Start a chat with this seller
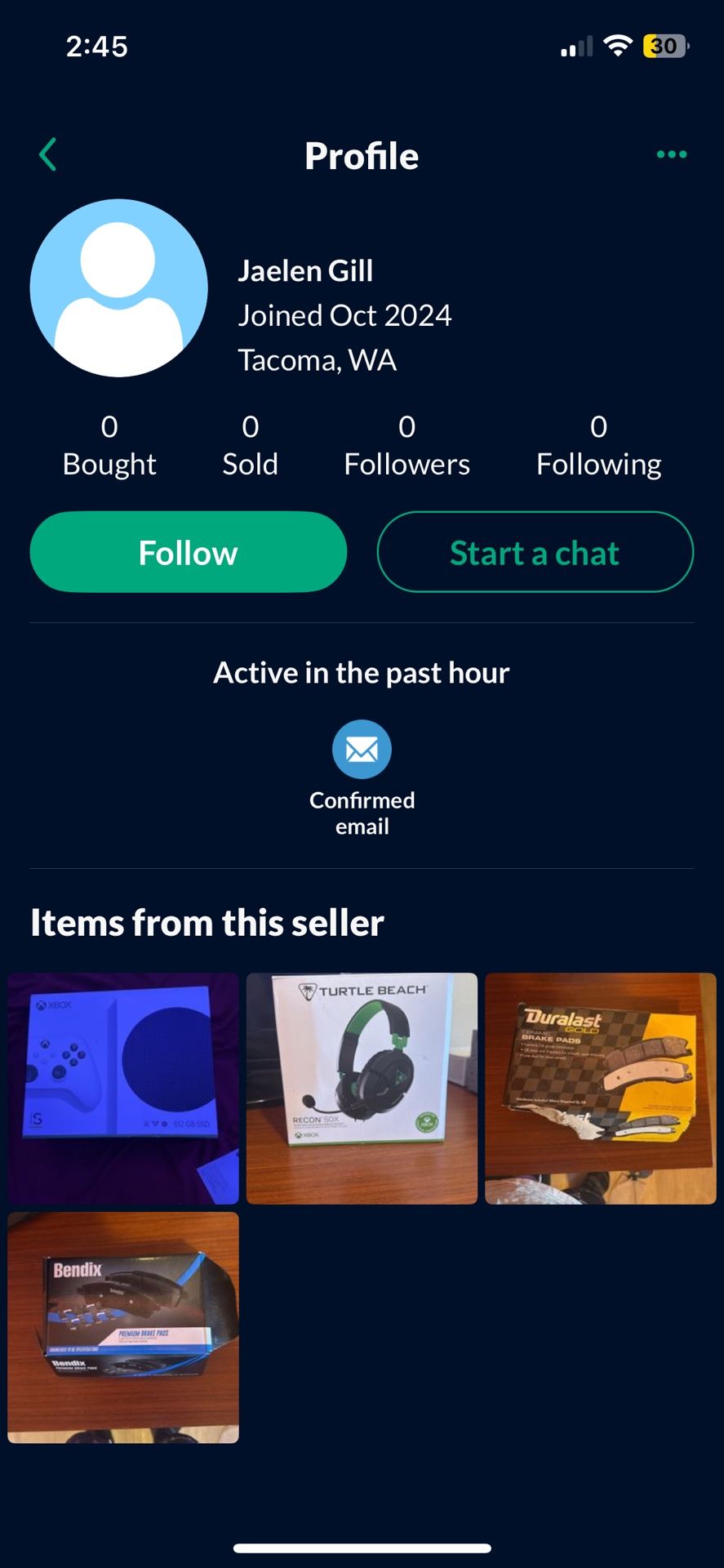Image resolution: width=724 pixels, height=1568 pixels. 535,552
